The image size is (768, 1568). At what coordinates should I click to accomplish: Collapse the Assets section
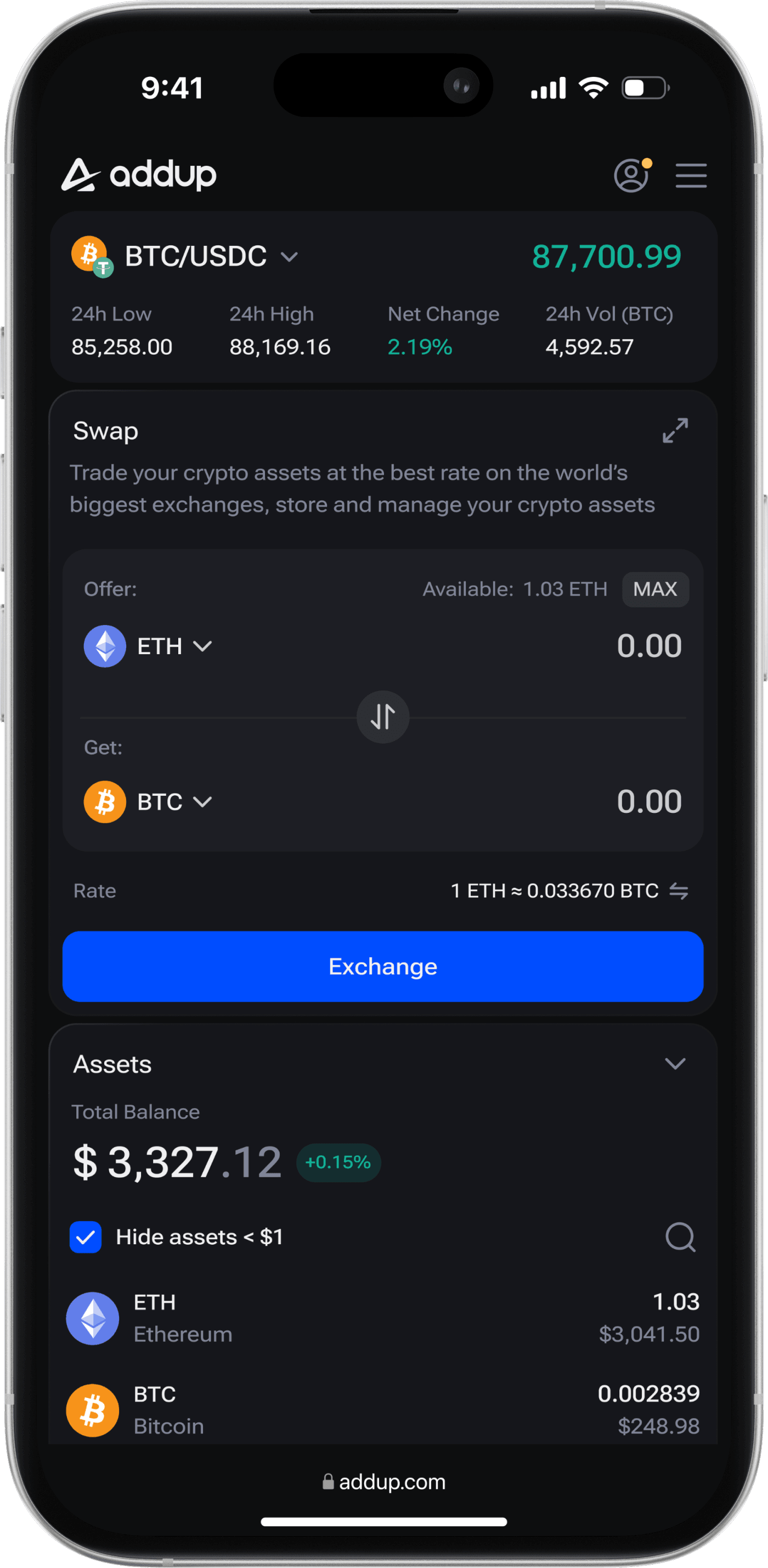pyautogui.click(x=675, y=1064)
